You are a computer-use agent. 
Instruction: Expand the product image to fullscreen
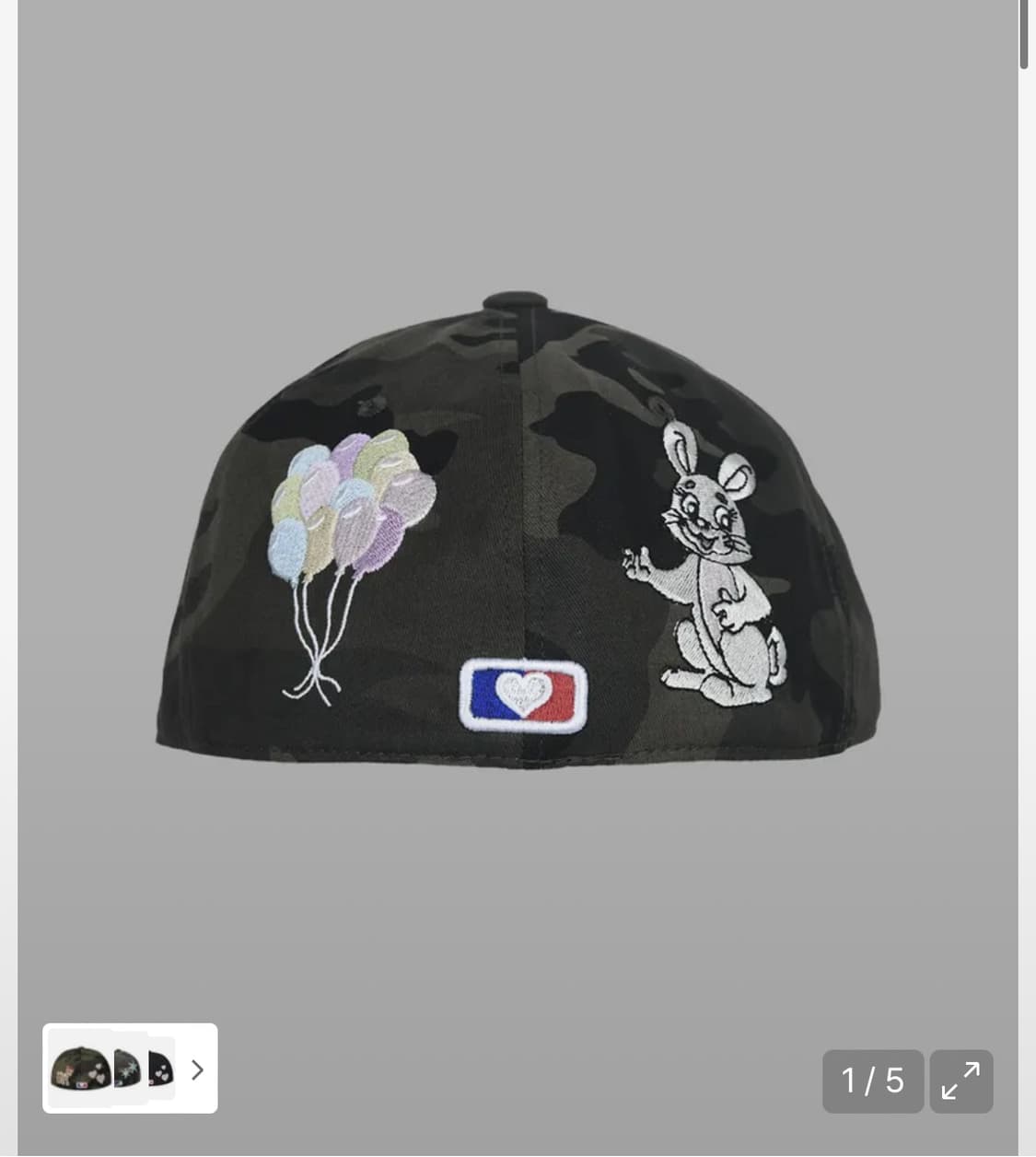pyautogui.click(x=960, y=1081)
